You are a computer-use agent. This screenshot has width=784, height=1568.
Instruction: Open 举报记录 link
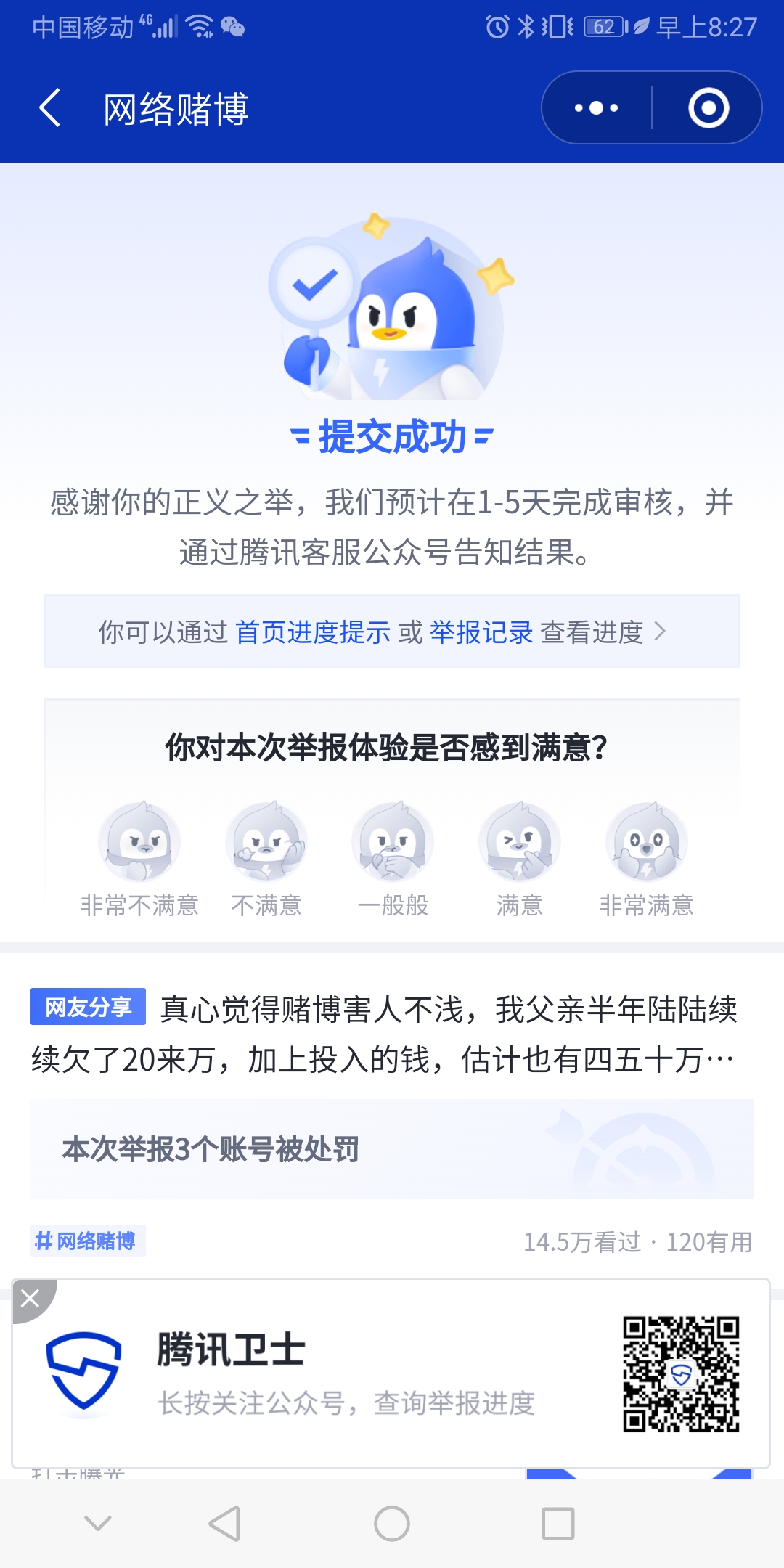pyautogui.click(x=482, y=633)
